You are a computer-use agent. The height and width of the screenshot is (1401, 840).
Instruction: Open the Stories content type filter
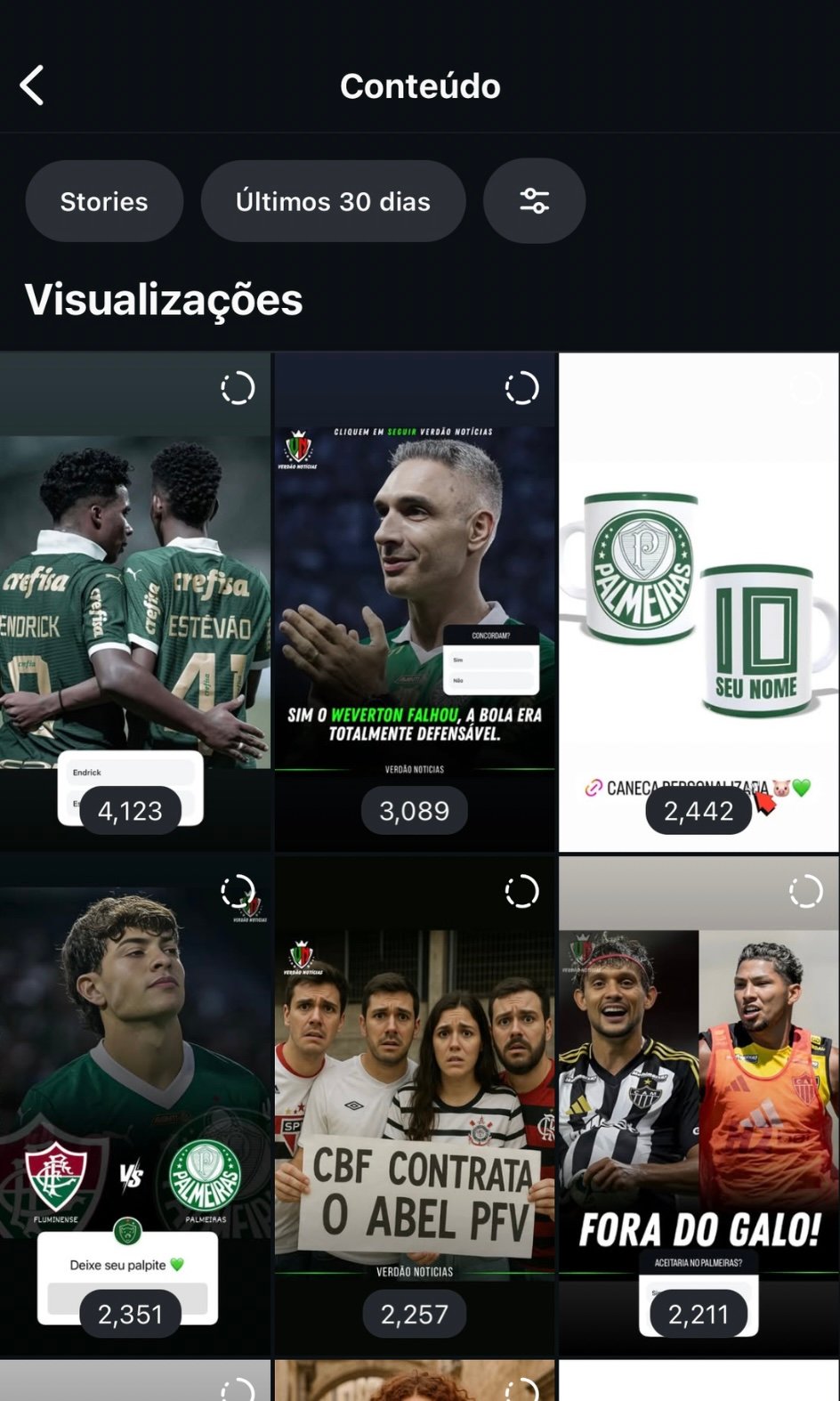click(x=104, y=202)
